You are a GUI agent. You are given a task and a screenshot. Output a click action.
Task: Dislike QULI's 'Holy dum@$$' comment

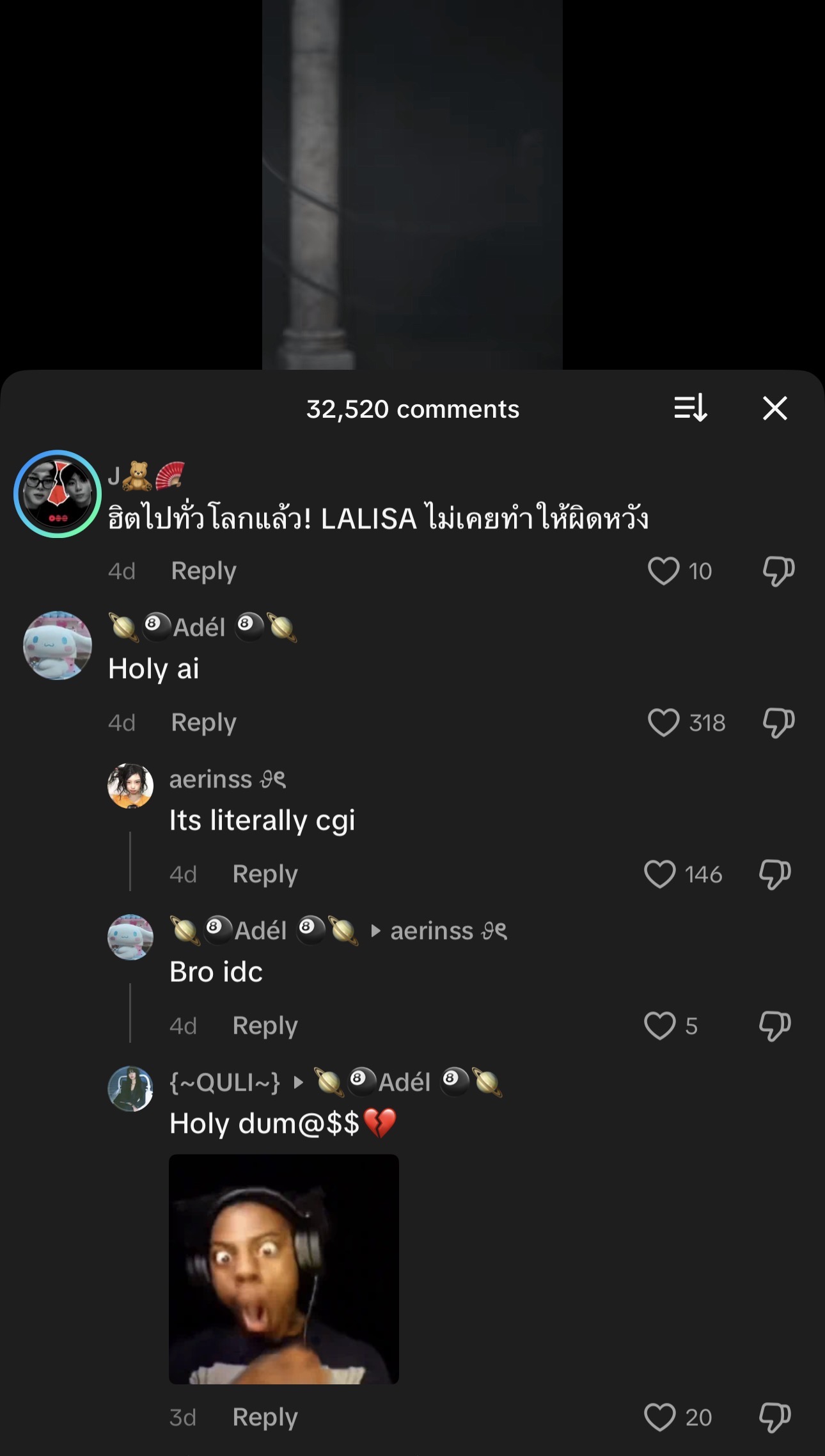click(774, 1418)
